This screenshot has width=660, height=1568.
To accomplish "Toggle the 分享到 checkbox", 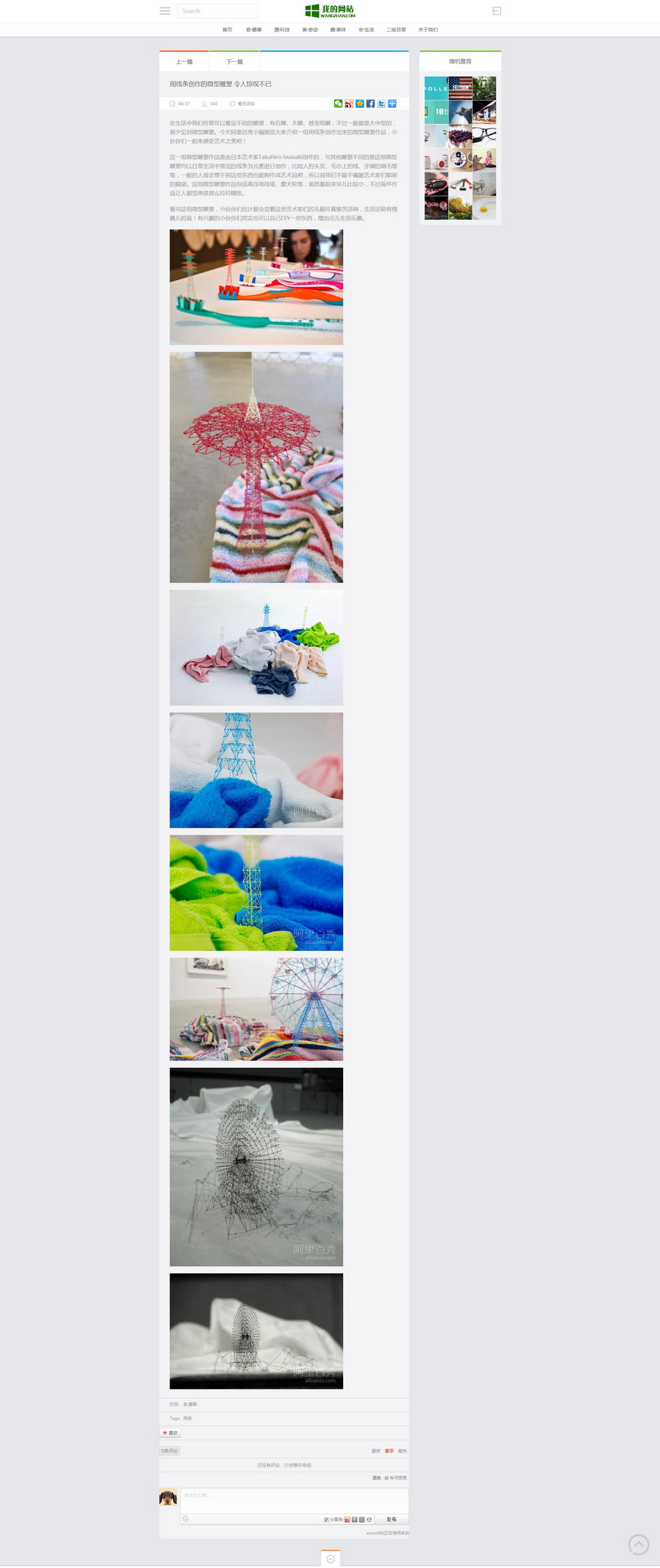I will coord(327,1519).
